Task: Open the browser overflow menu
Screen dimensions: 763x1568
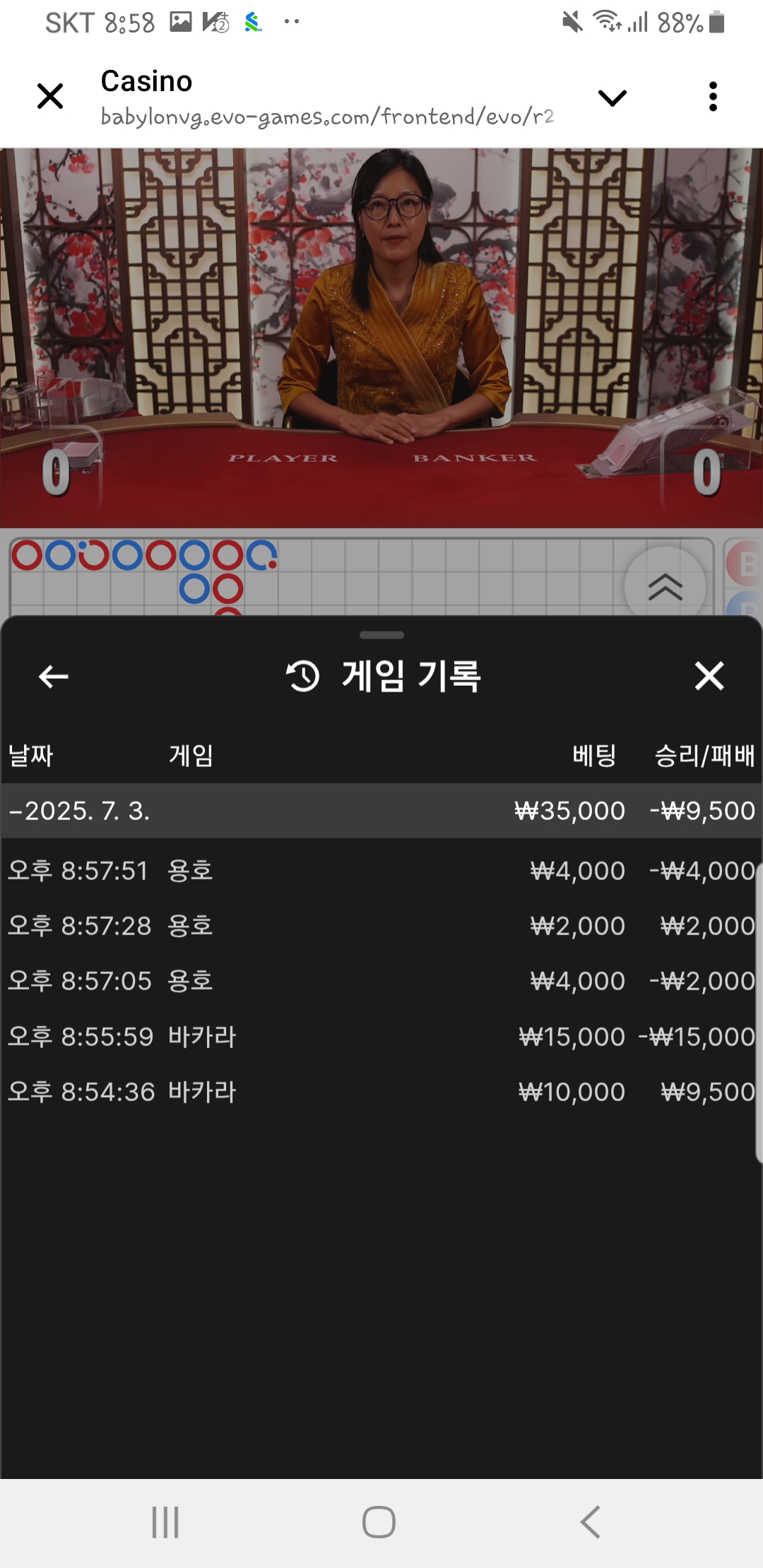Action: point(713,97)
